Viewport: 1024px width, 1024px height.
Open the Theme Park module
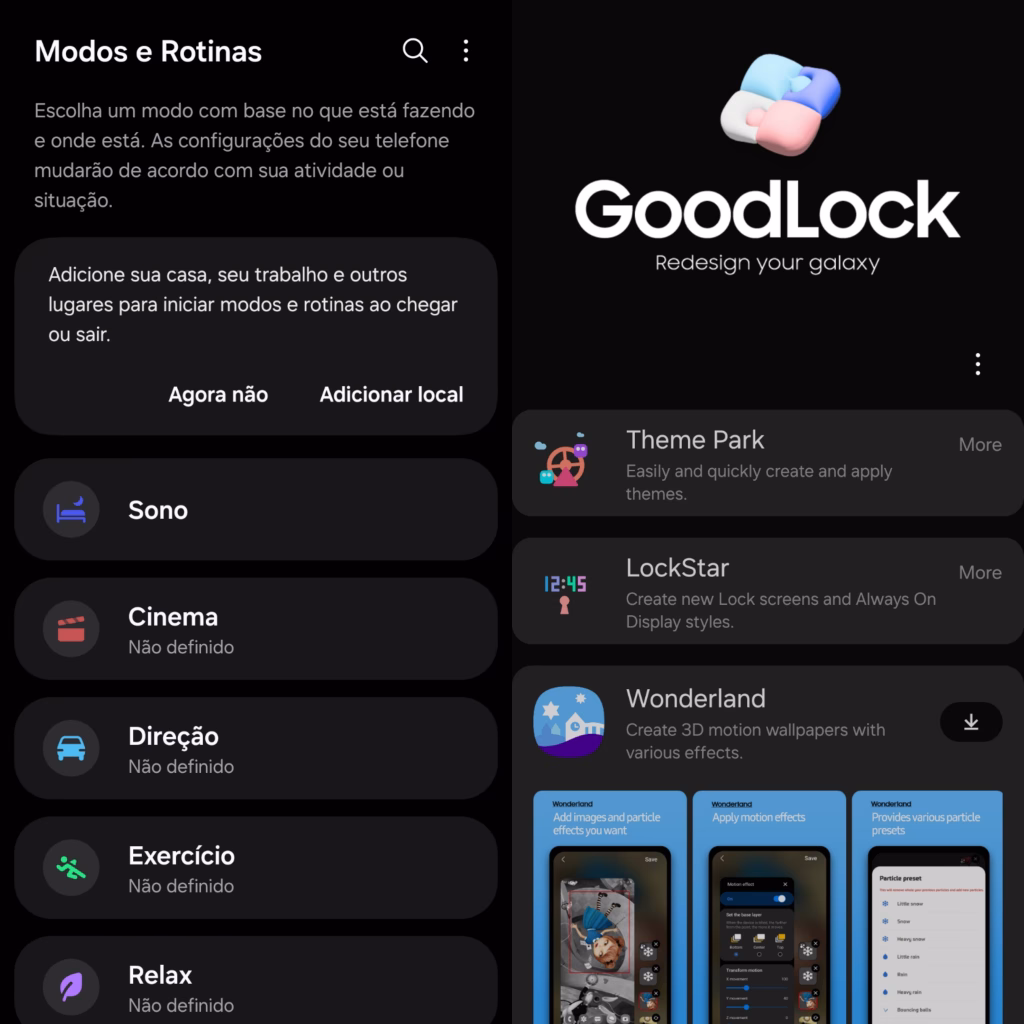(740, 464)
